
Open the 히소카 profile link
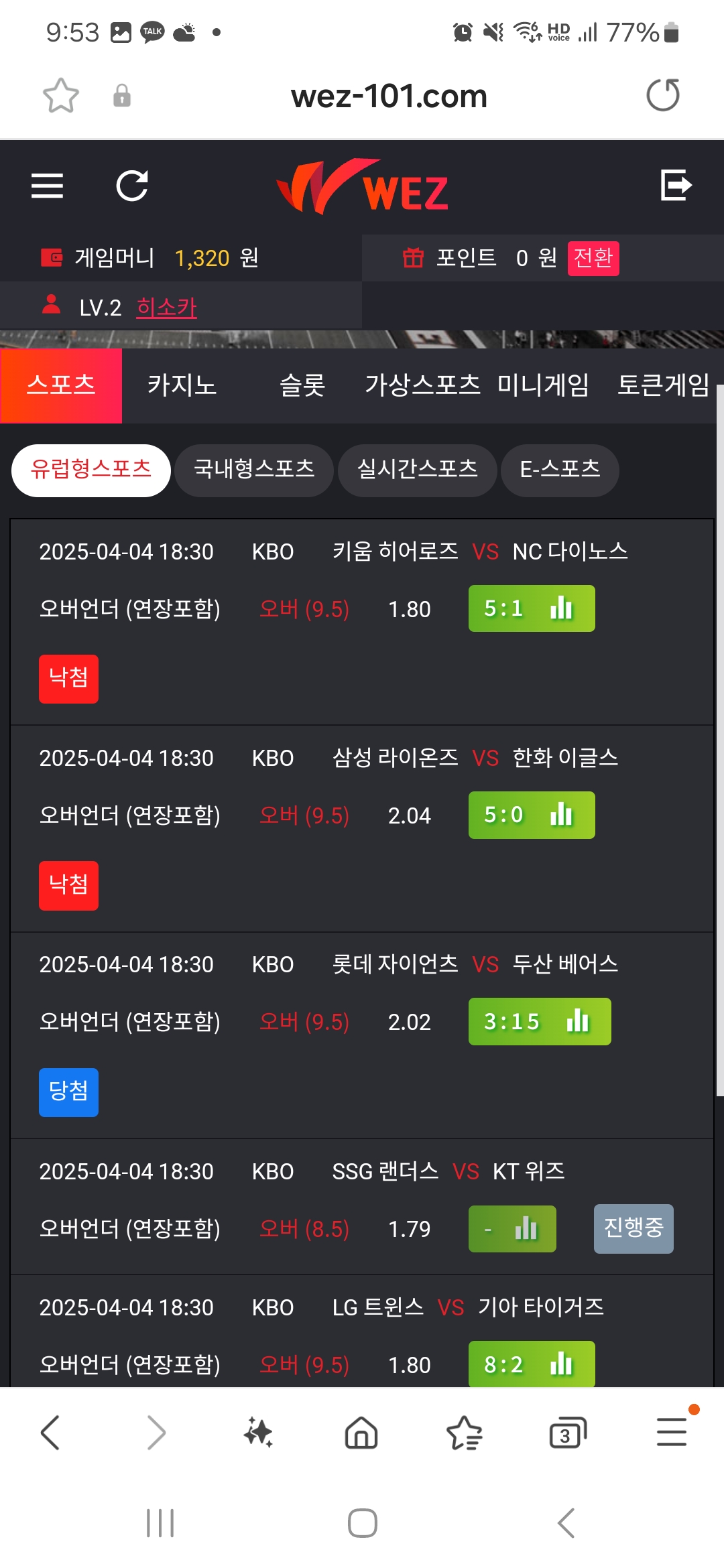click(x=166, y=308)
